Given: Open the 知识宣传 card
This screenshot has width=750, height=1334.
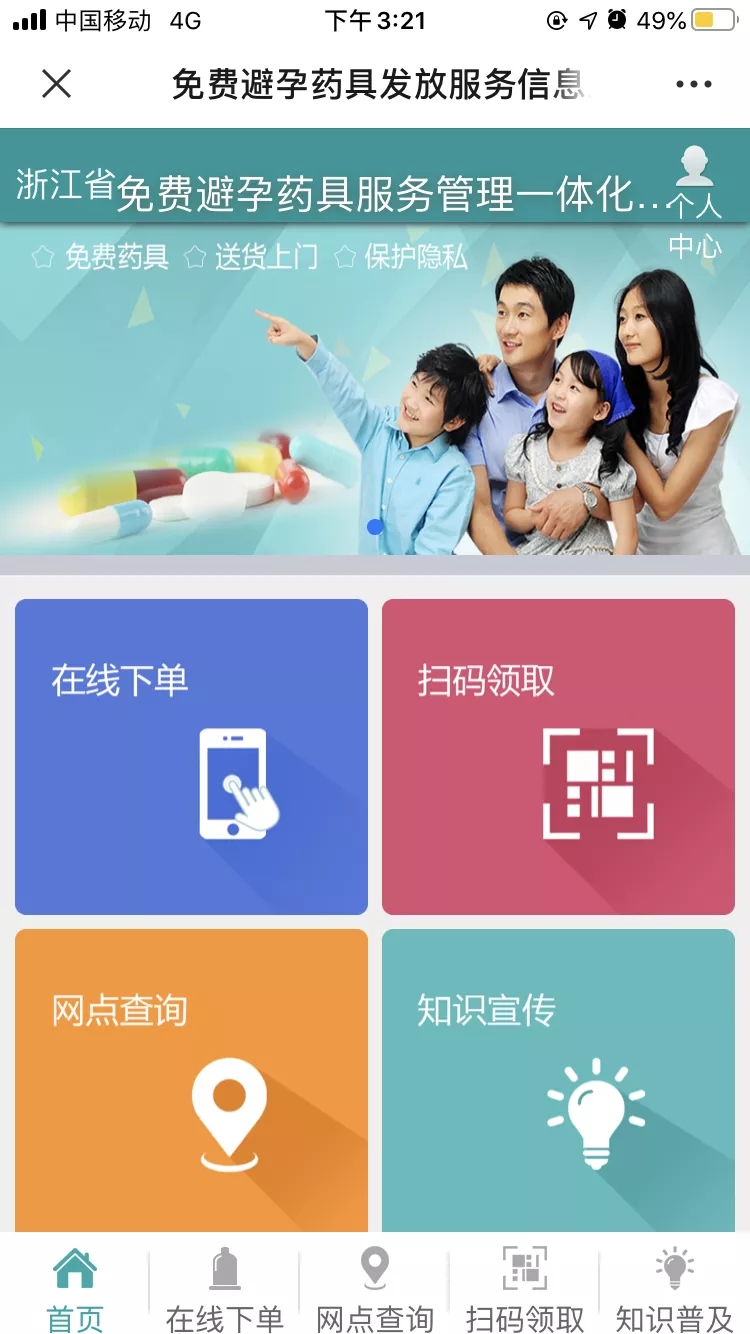Looking at the screenshot, I should pos(558,1081).
